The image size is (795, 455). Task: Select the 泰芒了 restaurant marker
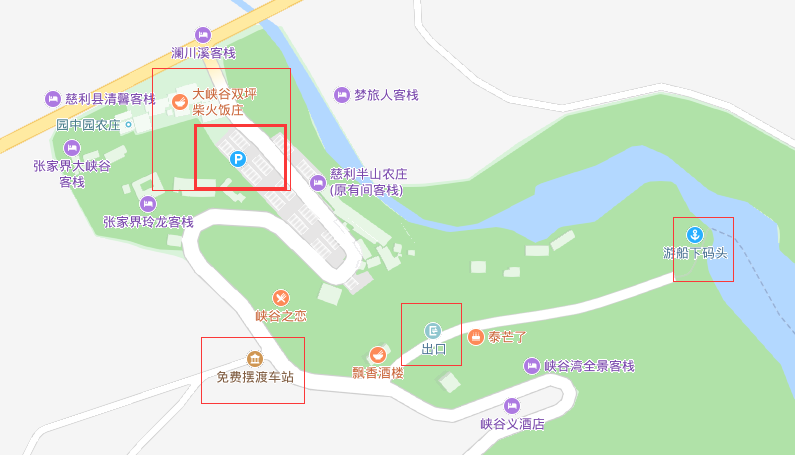coord(476,337)
